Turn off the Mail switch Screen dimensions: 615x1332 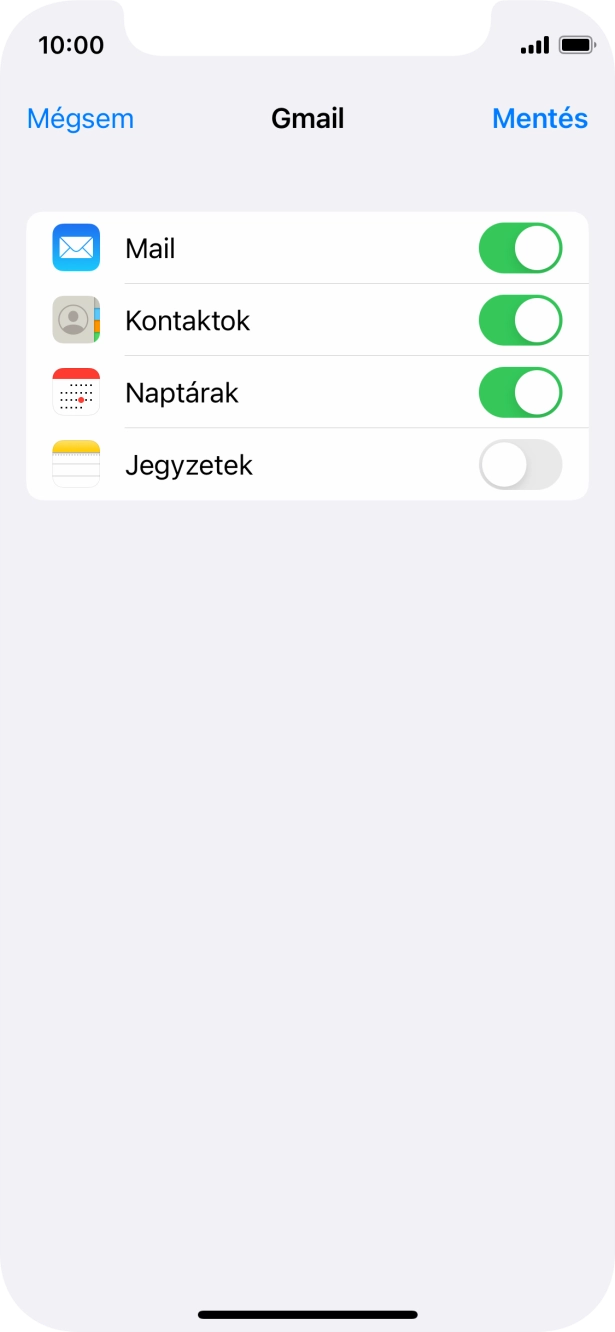tap(520, 248)
